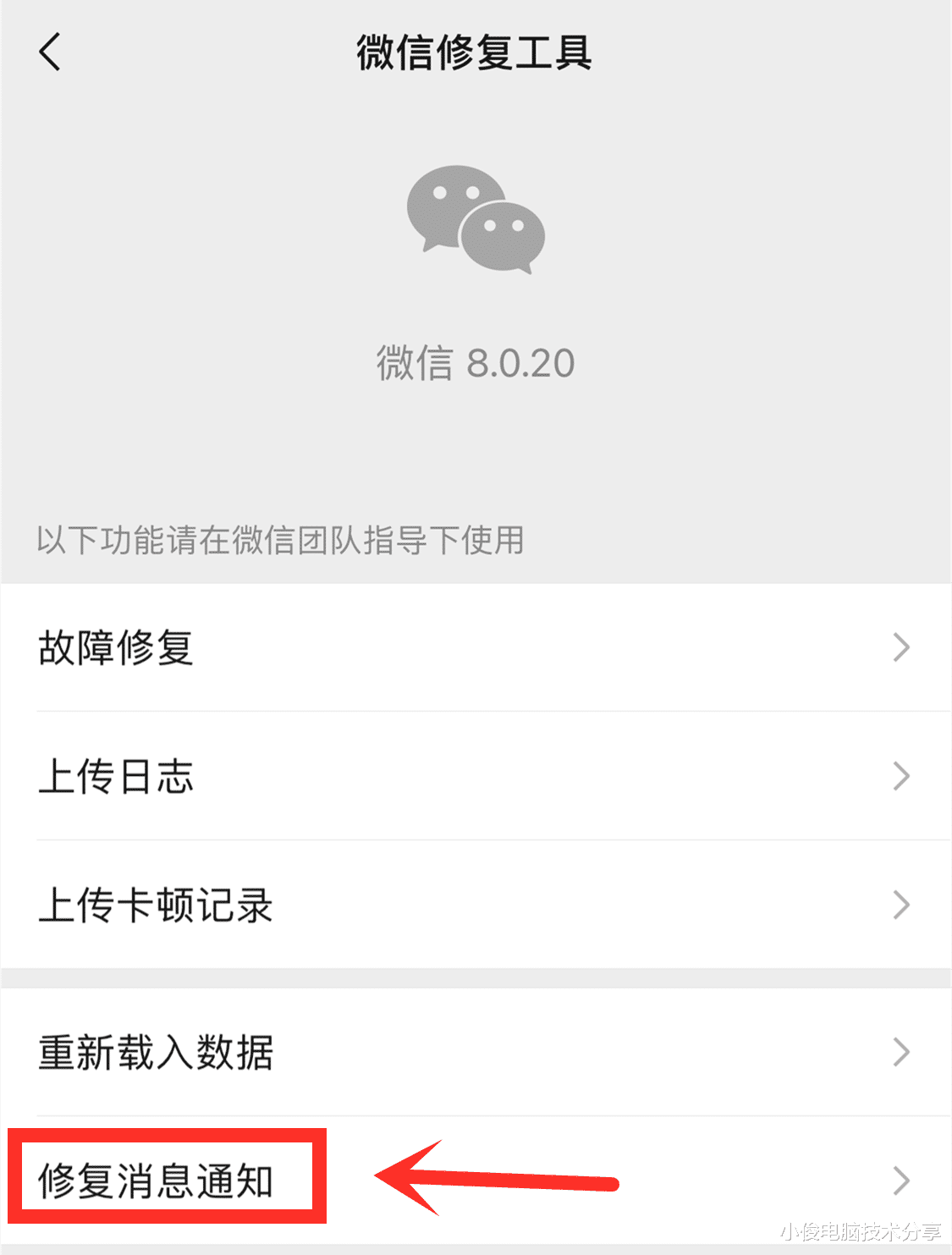The width and height of the screenshot is (952, 1255).
Task: Expand 上传卡顿记录 with its arrow
Action: (901, 905)
